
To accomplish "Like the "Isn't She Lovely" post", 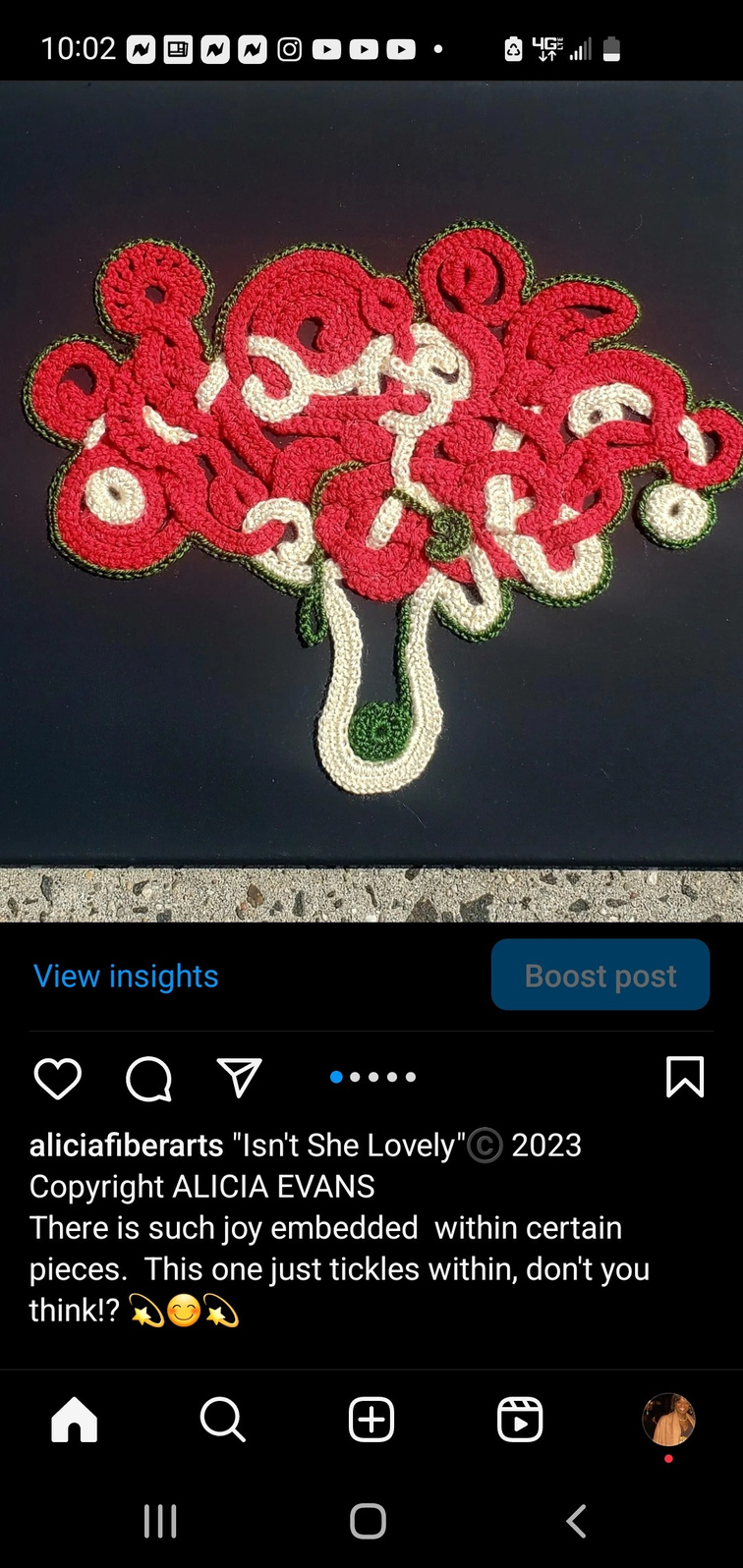I will [x=57, y=1078].
